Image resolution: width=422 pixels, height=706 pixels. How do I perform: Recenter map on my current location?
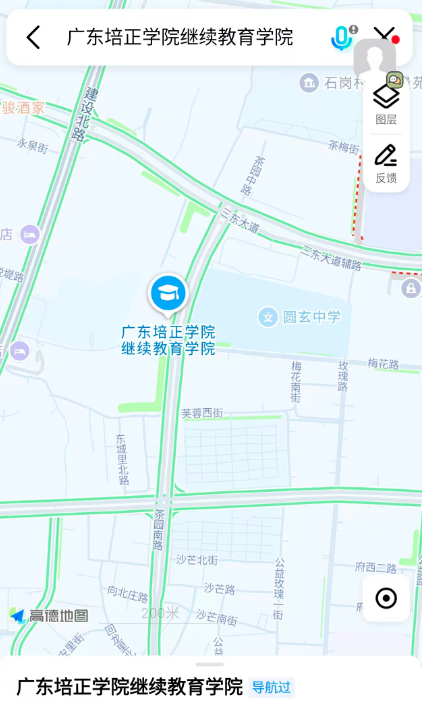click(386, 598)
